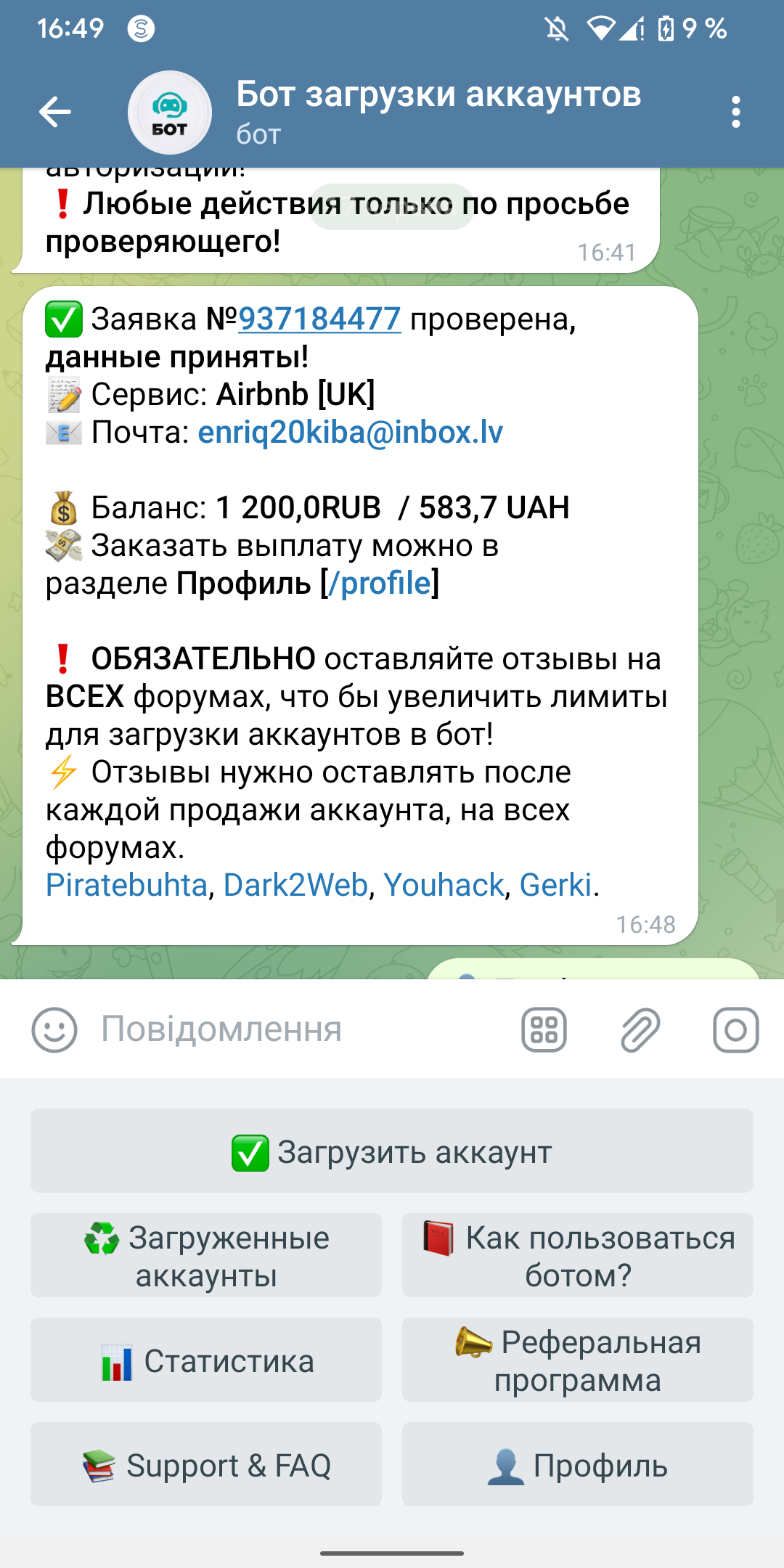Open the Gerki forum link
Viewport: 784px width, 1568px height.
(555, 885)
